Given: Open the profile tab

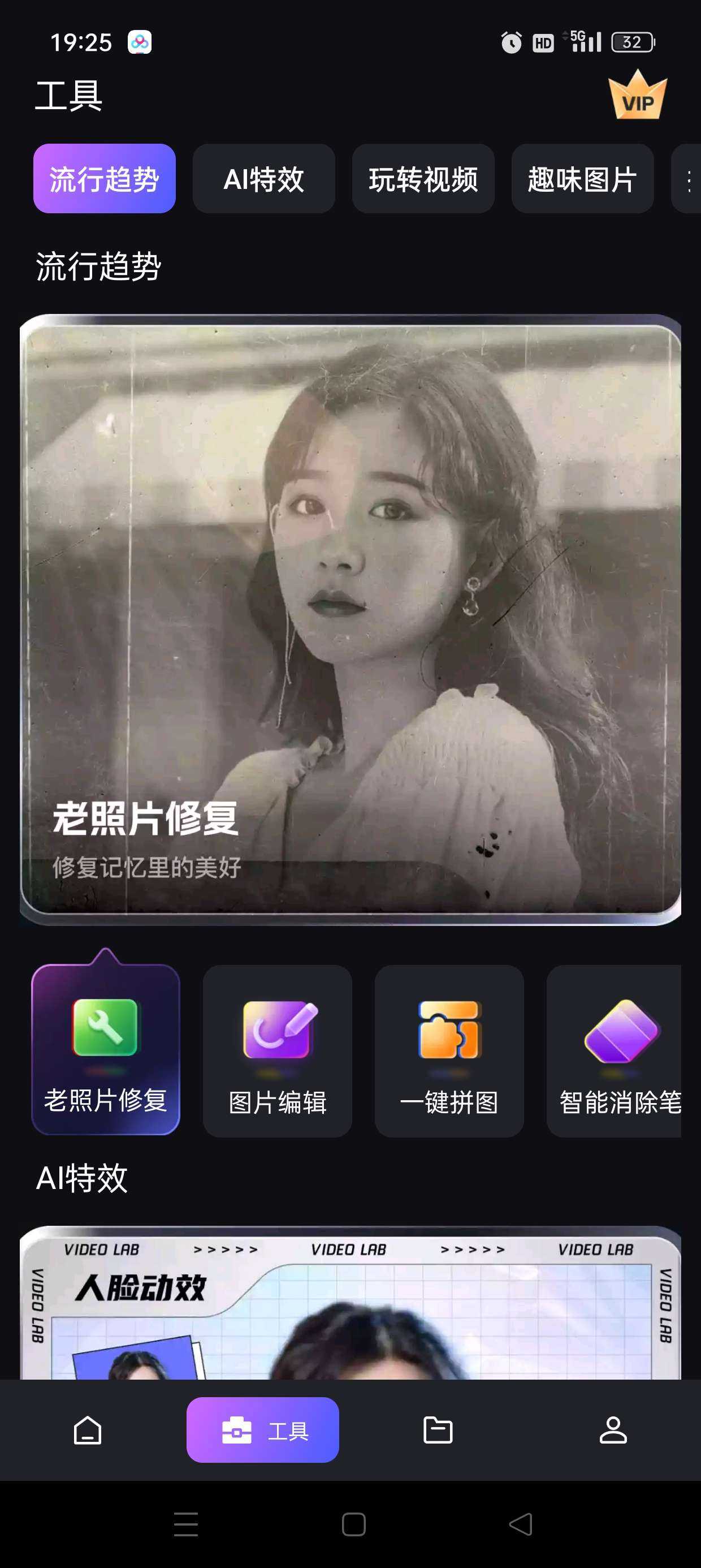Looking at the screenshot, I should click(613, 1430).
